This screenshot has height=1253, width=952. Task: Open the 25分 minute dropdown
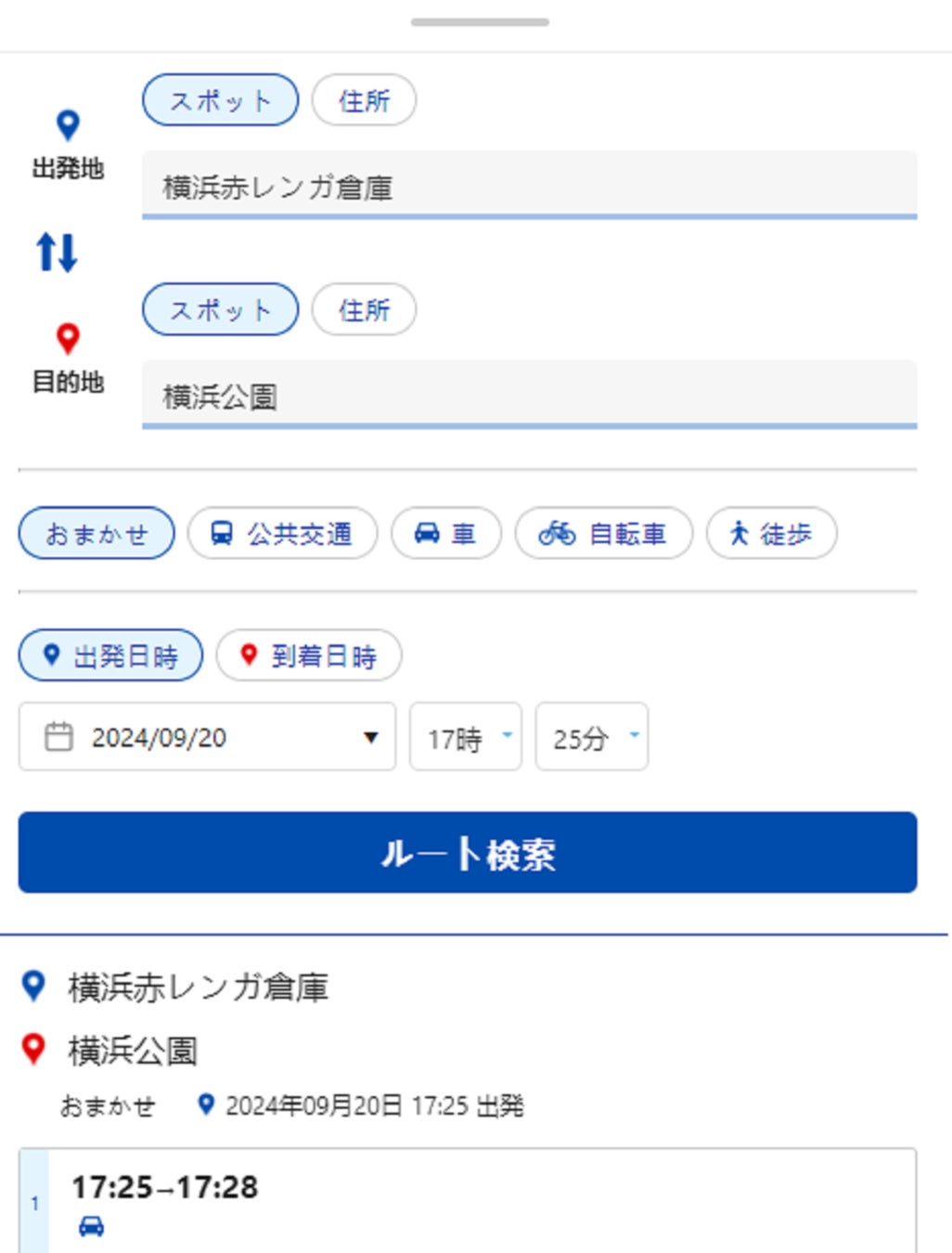(591, 738)
